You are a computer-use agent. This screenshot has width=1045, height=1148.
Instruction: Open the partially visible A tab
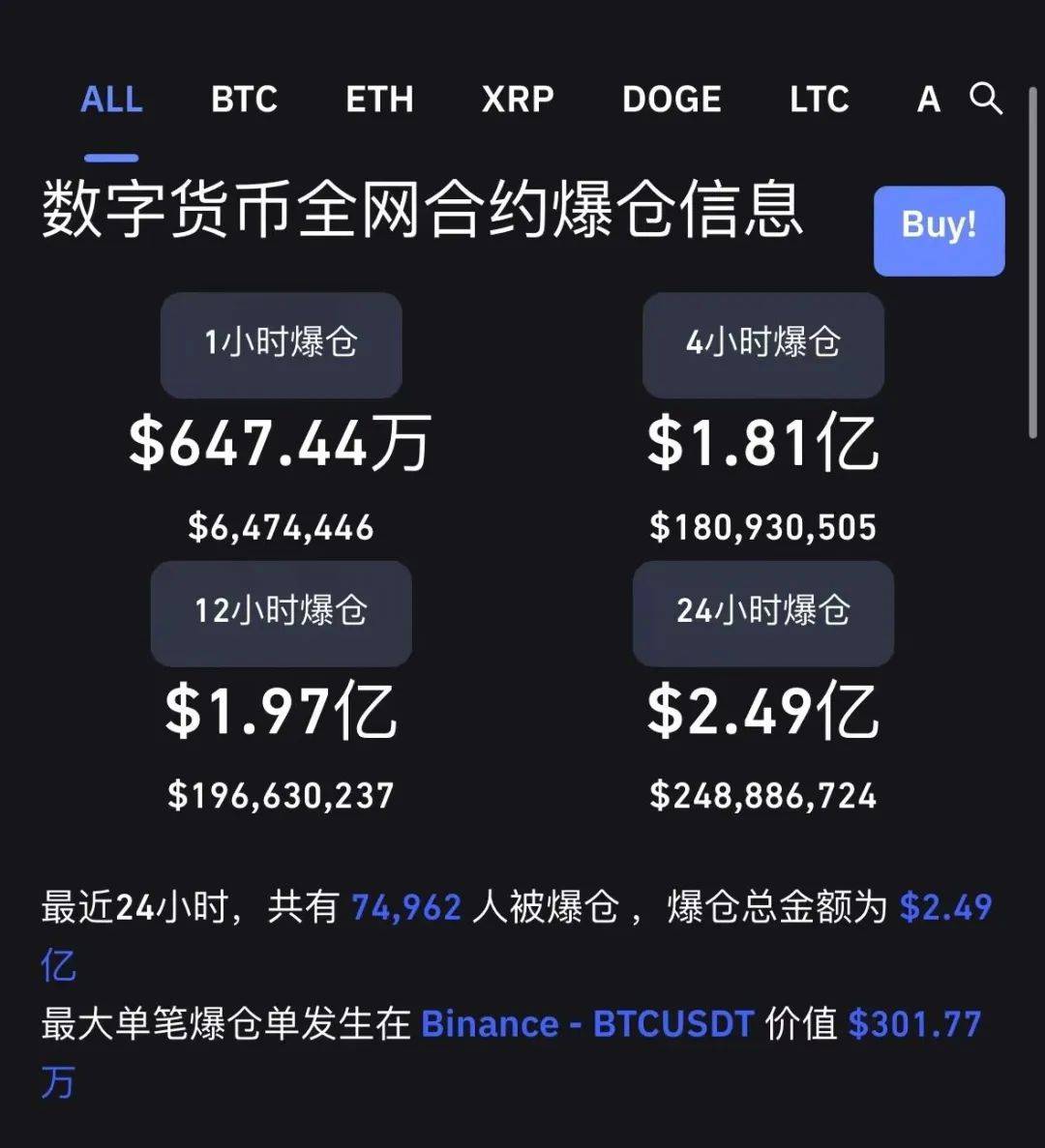928,100
